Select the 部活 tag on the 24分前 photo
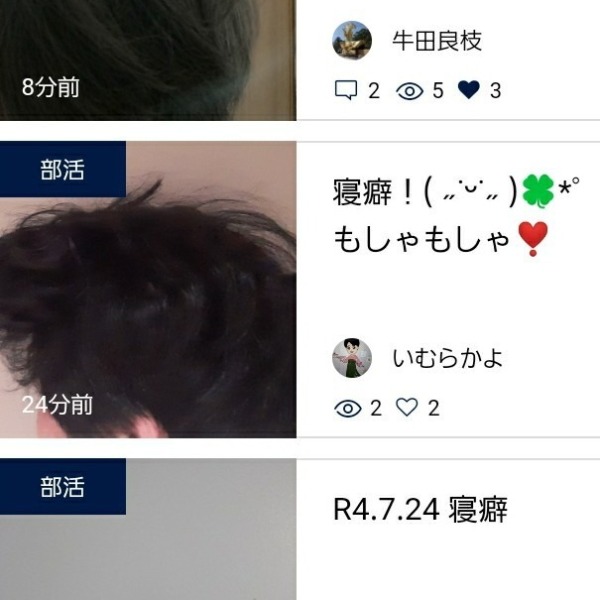Viewport: 600px width, 600px height. click(x=62, y=169)
